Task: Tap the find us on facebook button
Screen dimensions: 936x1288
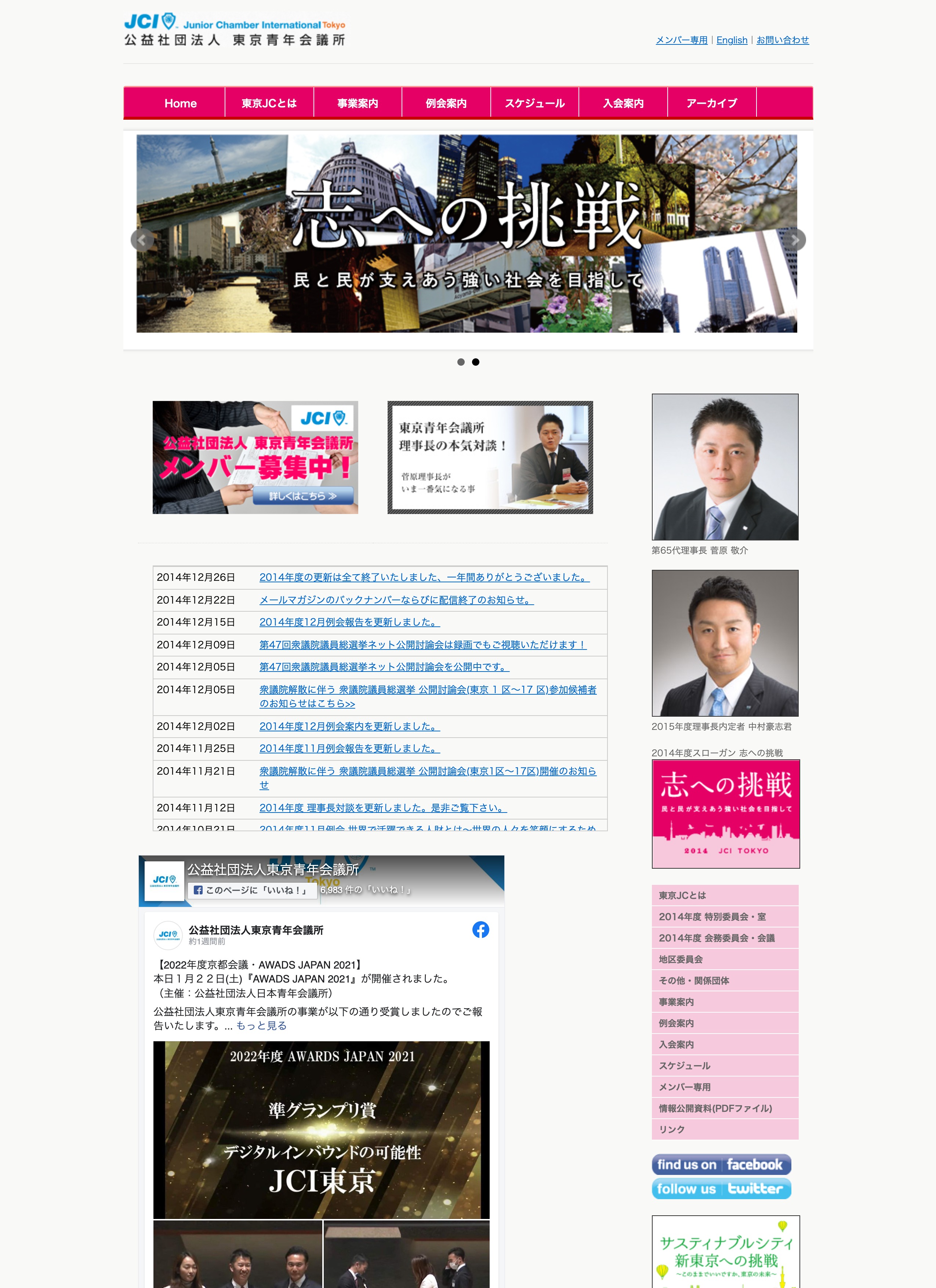Action: coord(721,1164)
